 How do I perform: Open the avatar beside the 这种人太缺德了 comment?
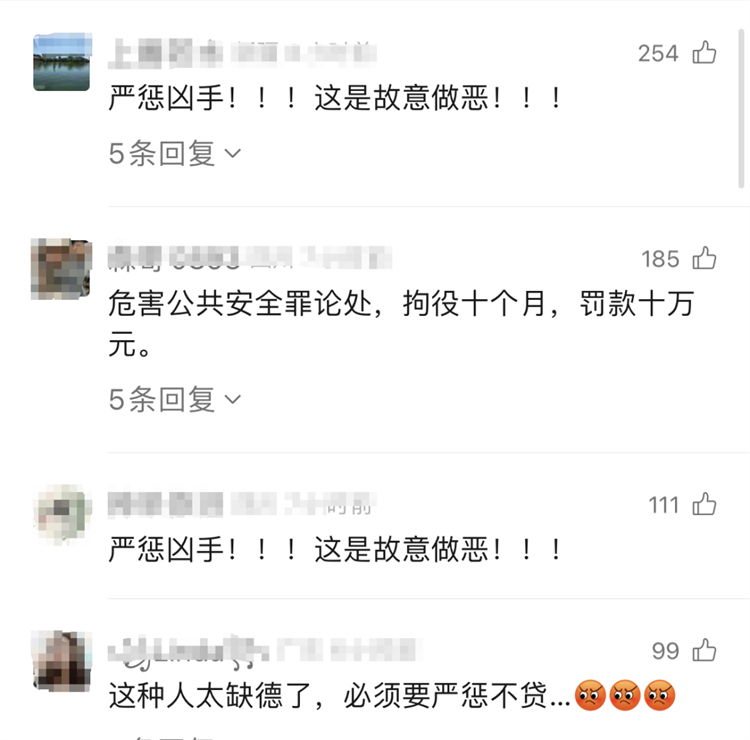tap(61, 660)
